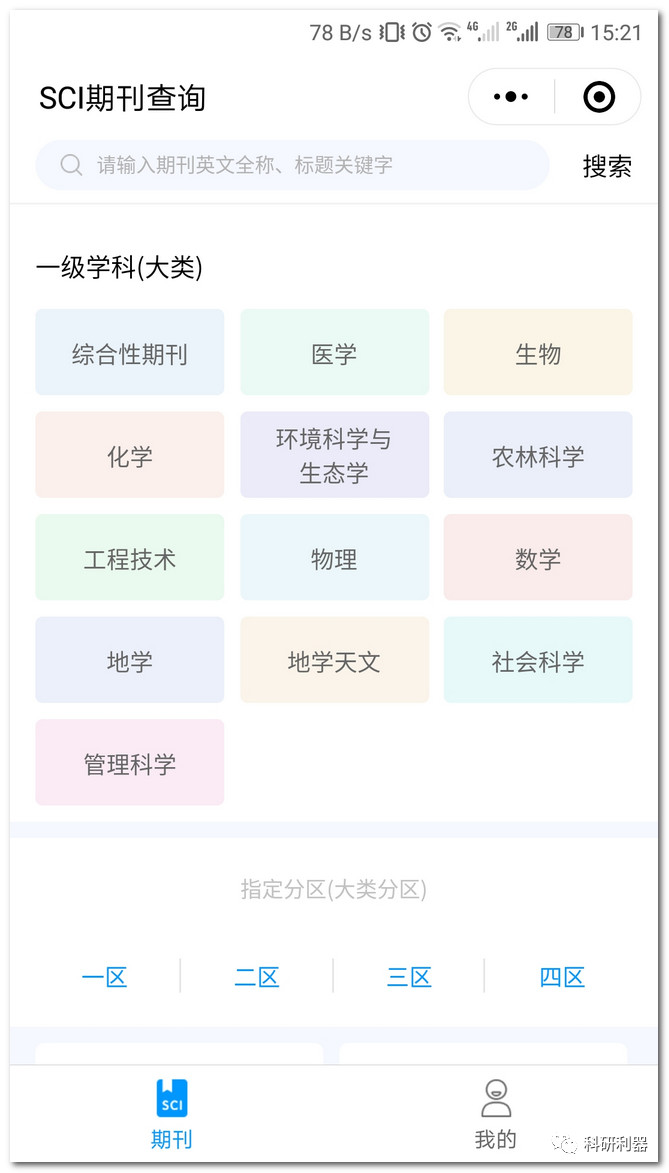Viewport: 669px width, 1173px height.
Task: Filter journals by 三区
Action: click(x=409, y=977)
